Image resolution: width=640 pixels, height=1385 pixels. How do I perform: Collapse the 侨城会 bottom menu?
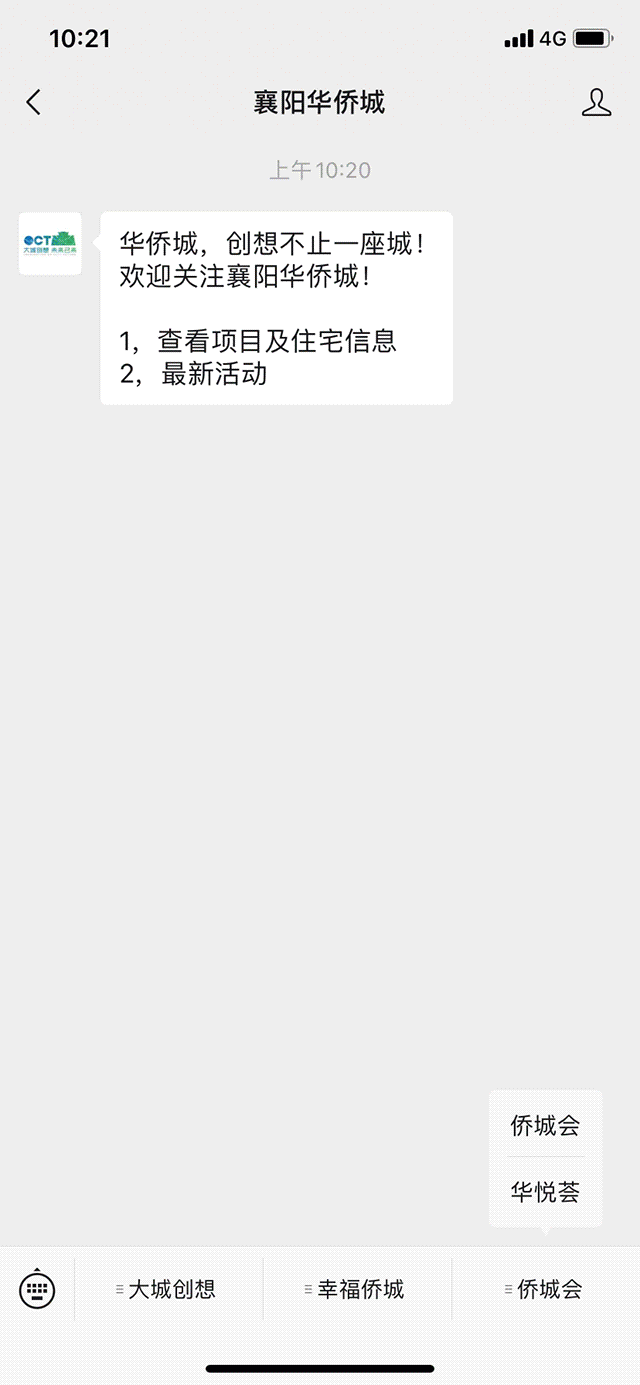(x=546, y=1289)
